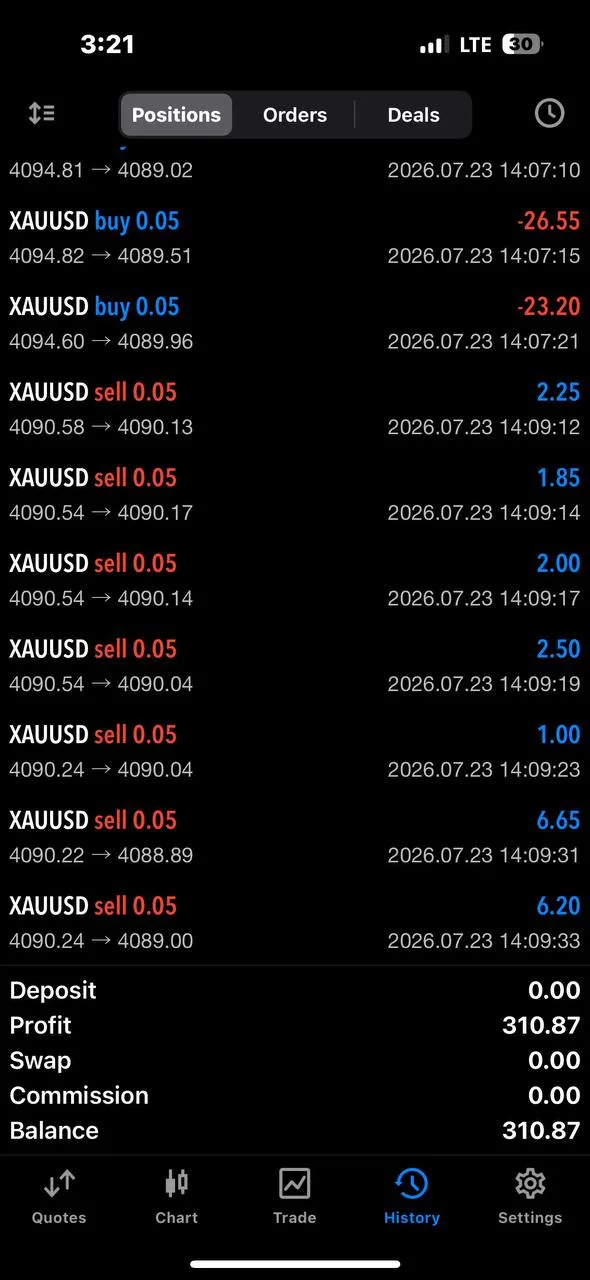Screen dimensions: 590x1280
Task: Switch to the Trade tab
Action: tap(294, 1196)
